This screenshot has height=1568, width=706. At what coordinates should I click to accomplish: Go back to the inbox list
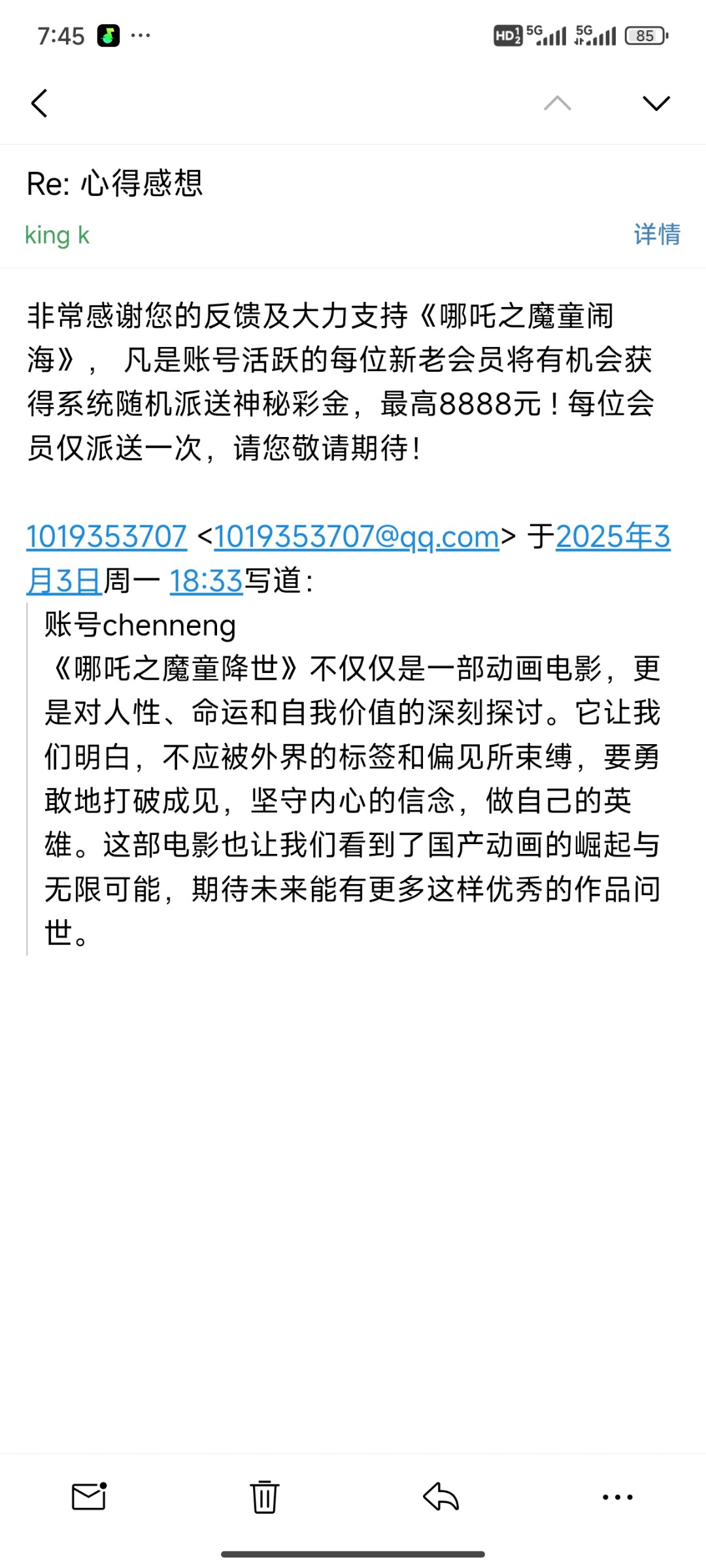pos(40,103)
